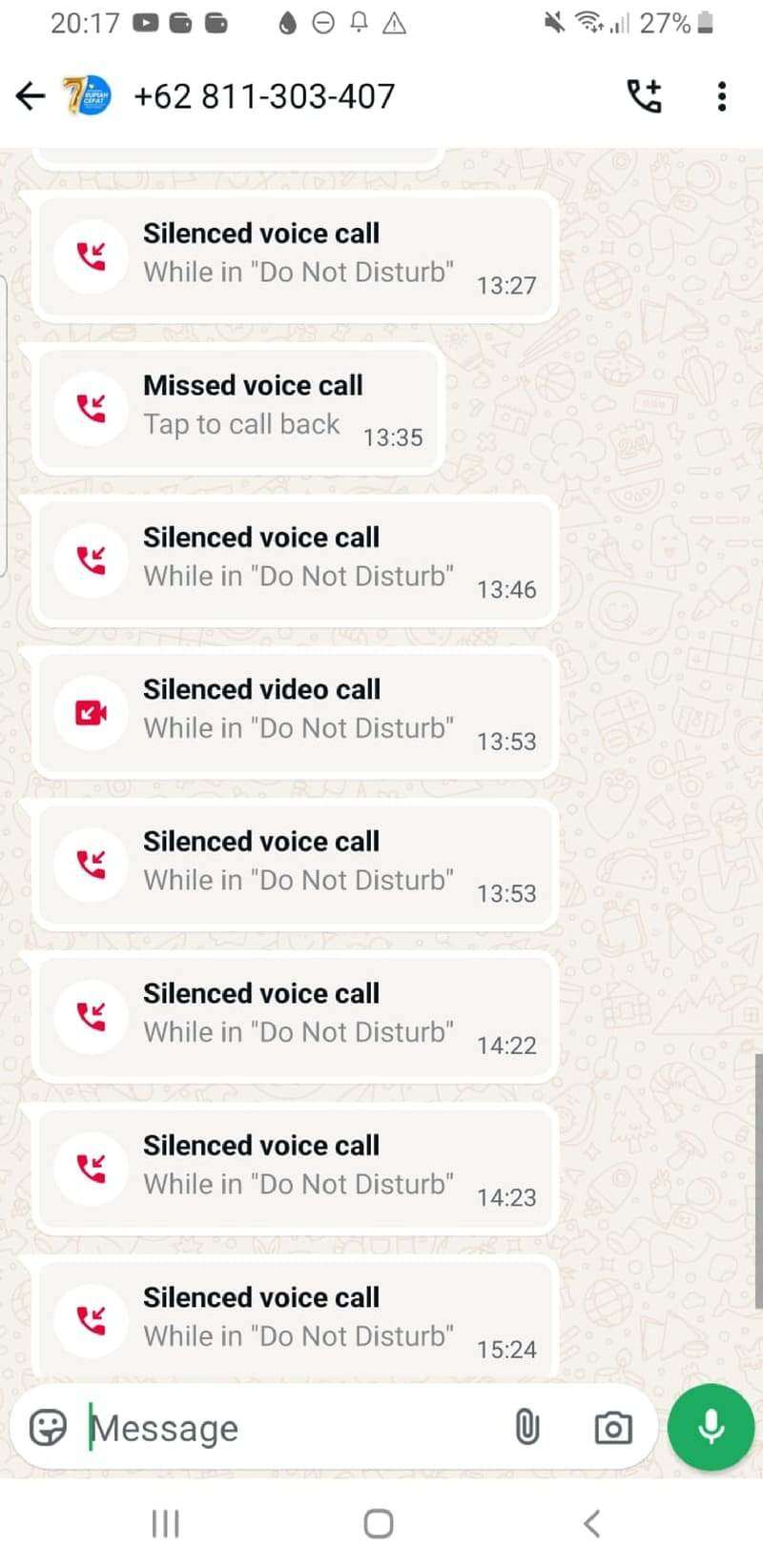Image resolution: width=763 pixels, height=1568 pixels.
Task: Open the silenced voice call at 13:27
Action: pyautogui.click(x=295, y=256)
